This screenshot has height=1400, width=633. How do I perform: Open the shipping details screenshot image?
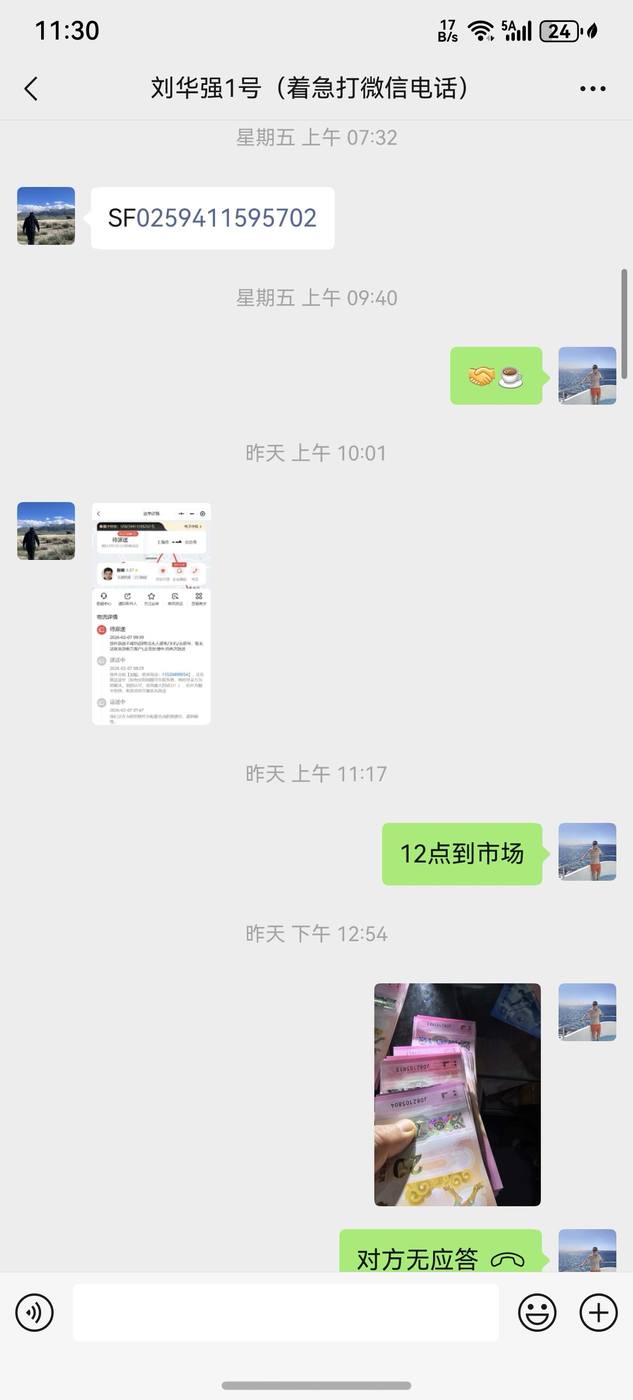pos(152,613)
